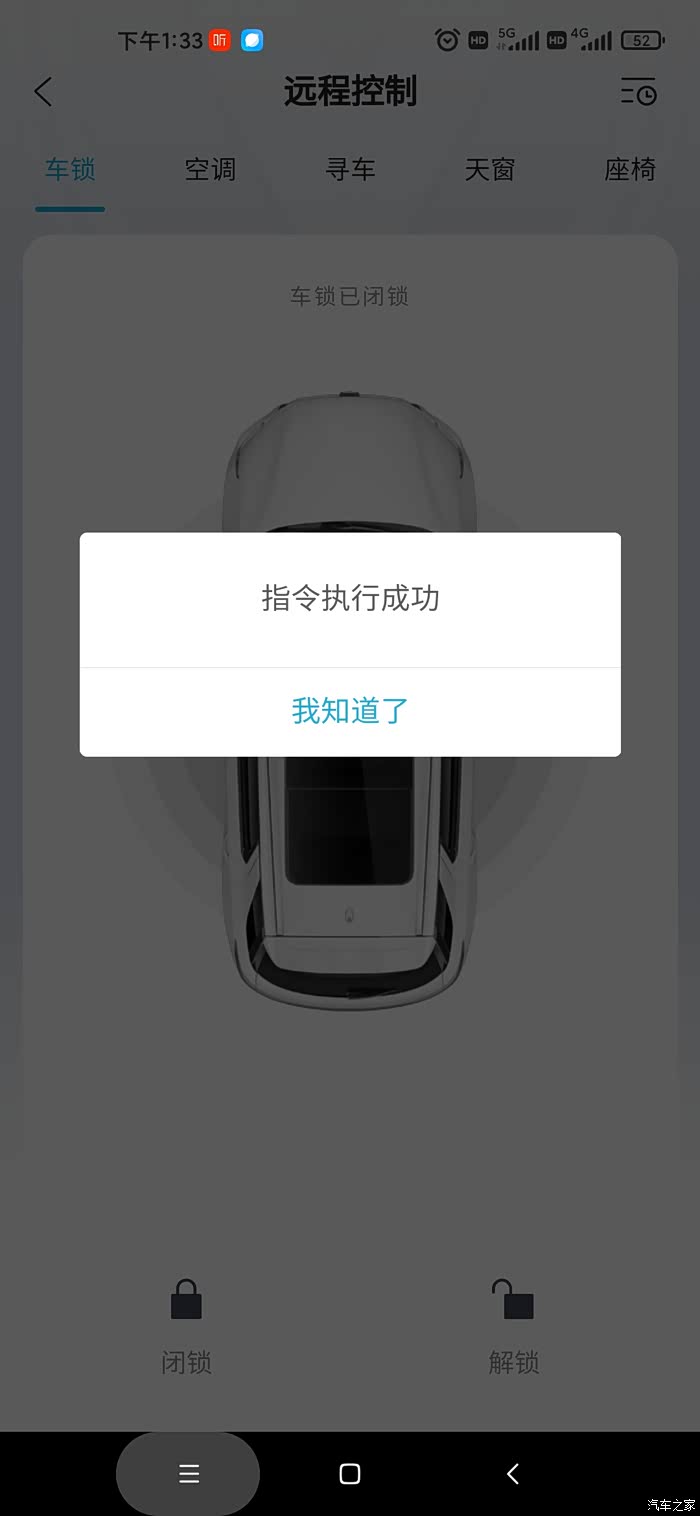This screenshot has width=700, height=1516.
Task: Switch to the 座椅 tab
Action: [629, 170]
